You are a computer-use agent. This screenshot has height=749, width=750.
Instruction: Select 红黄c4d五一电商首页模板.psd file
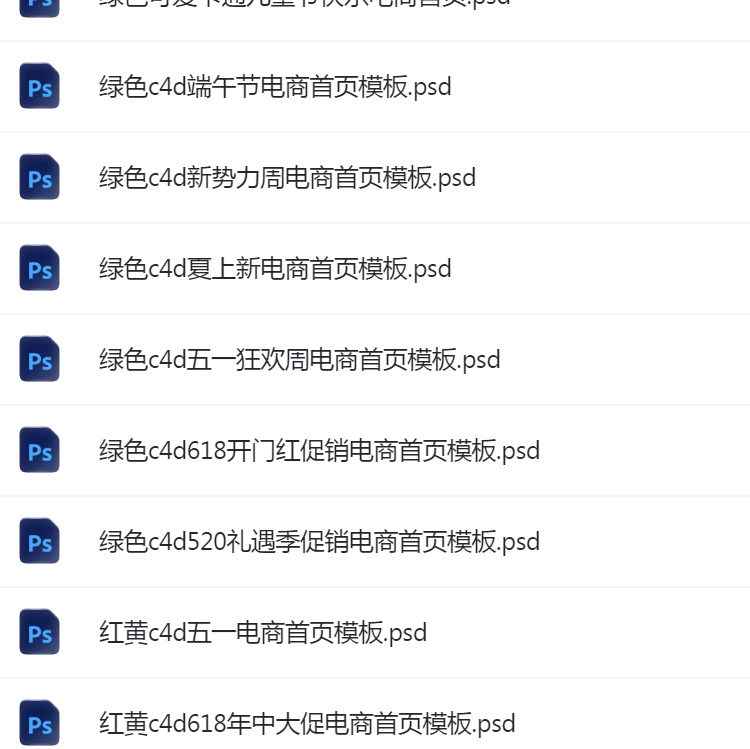263,633
